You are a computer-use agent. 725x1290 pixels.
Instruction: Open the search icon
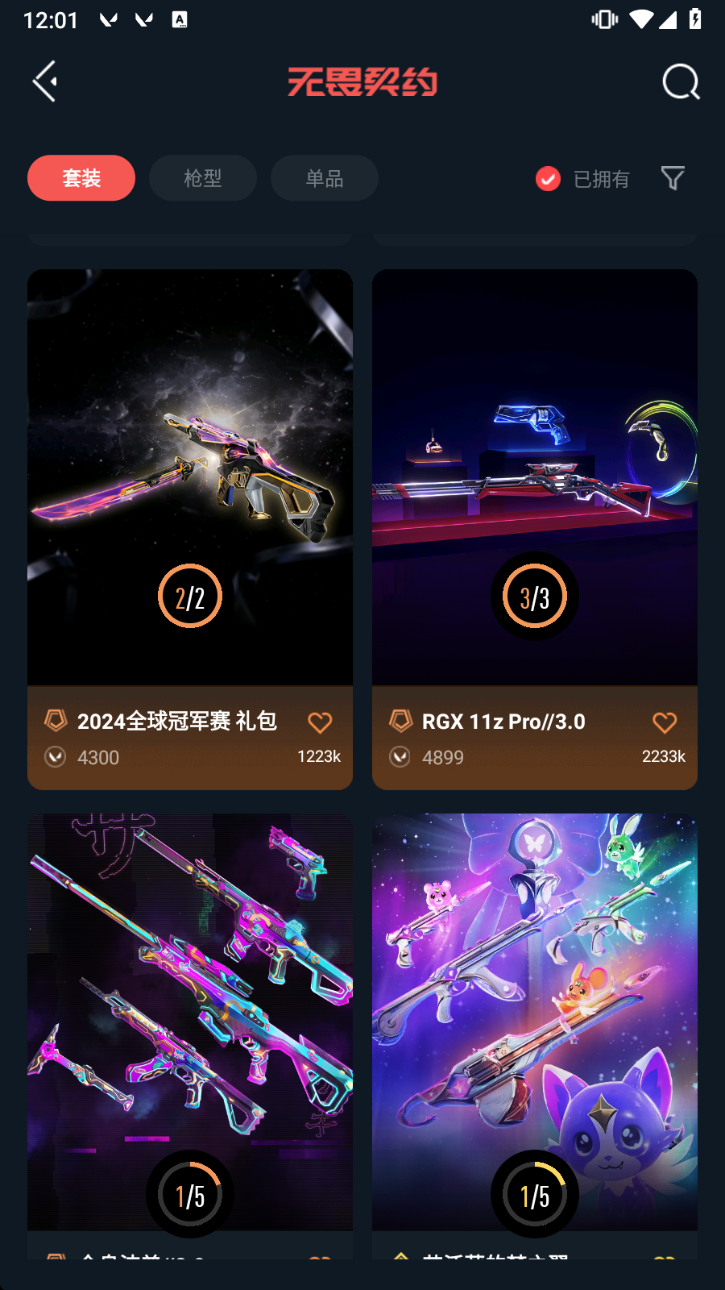(680, 82)
